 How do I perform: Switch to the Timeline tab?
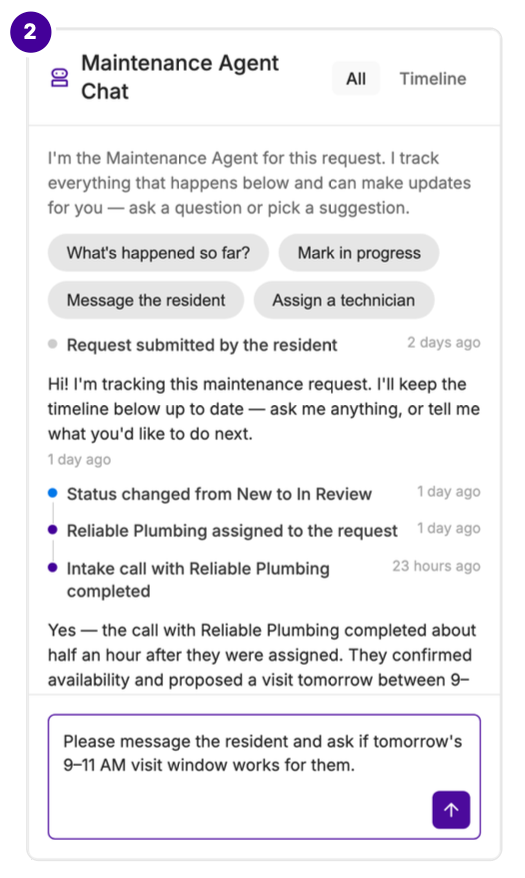[432, 79]
